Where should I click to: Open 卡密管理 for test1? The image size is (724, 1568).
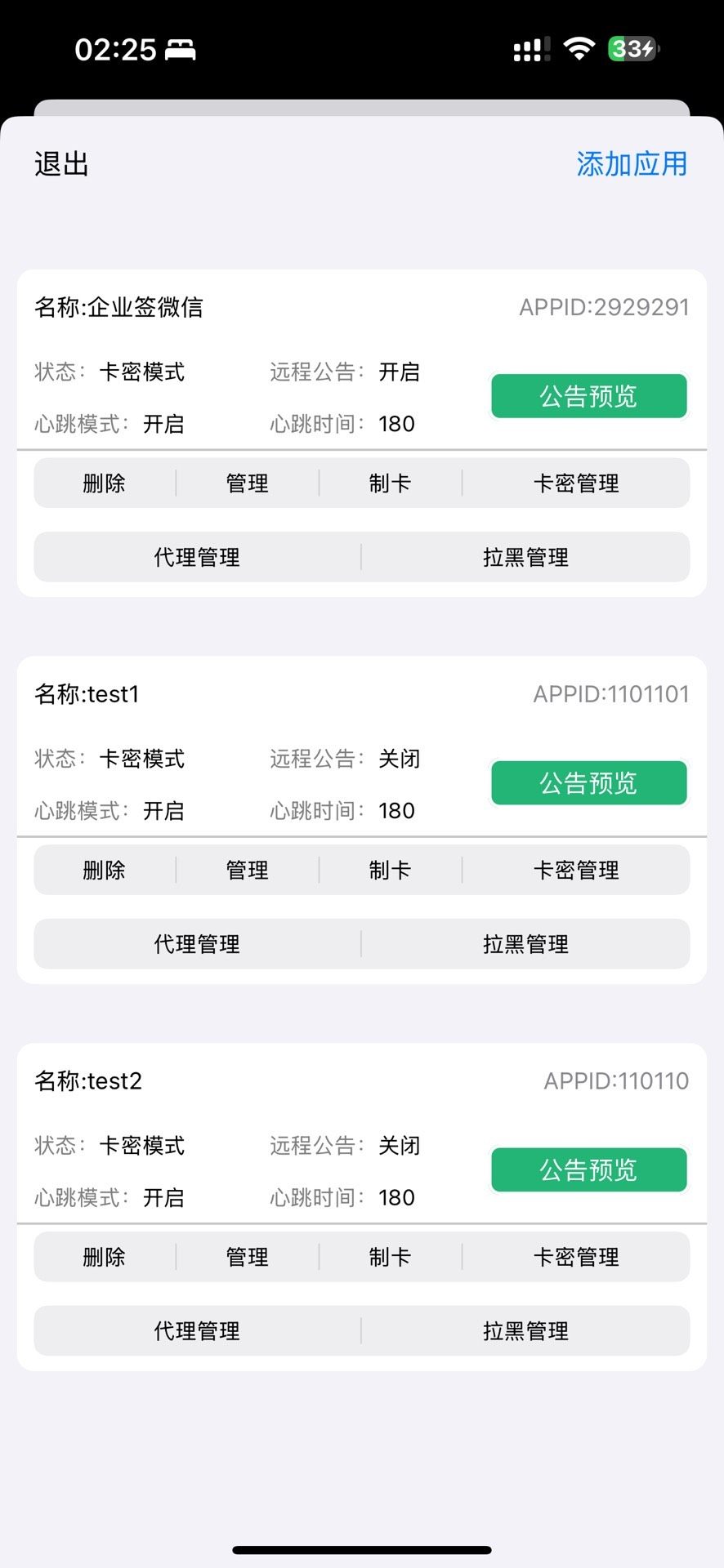(x=576, y=871)
